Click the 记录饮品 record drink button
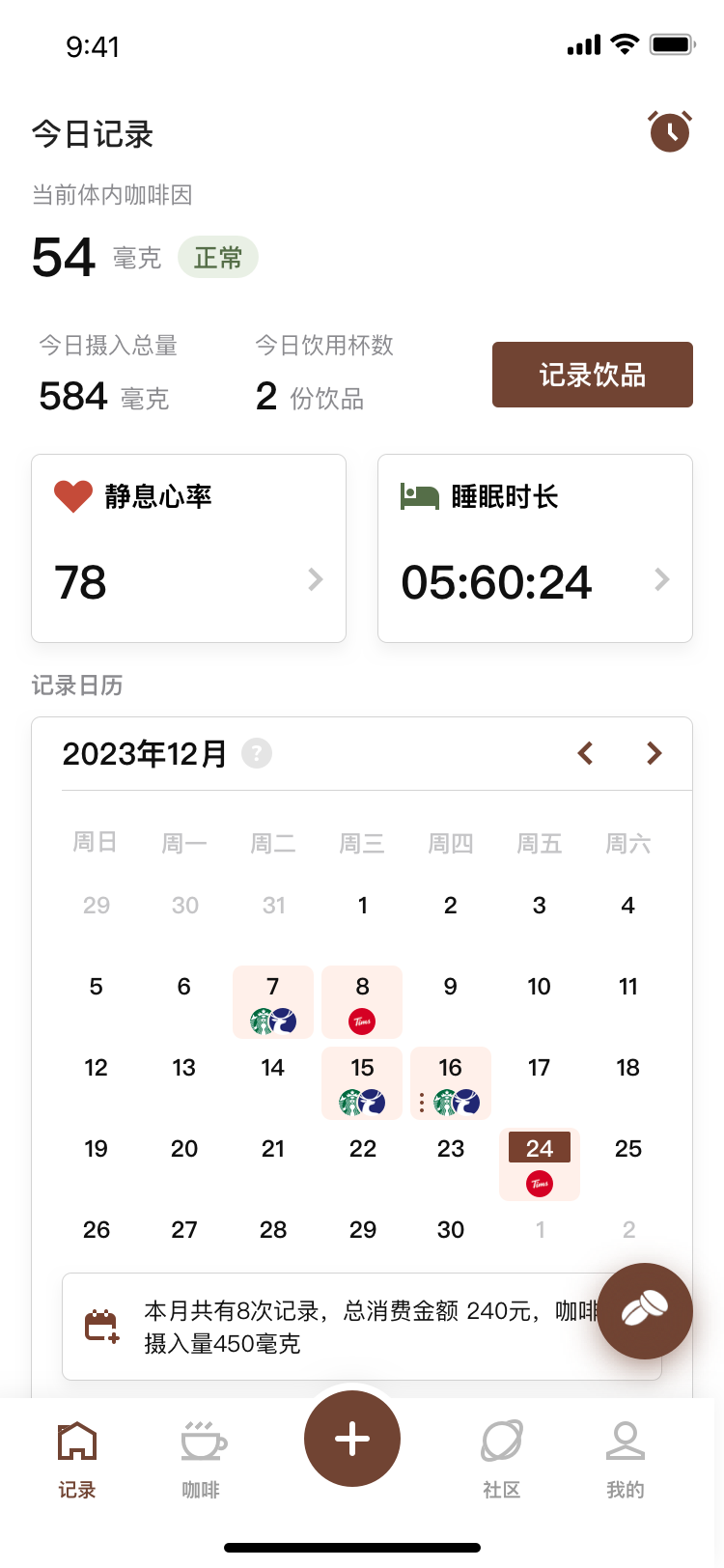 point(592,375)
